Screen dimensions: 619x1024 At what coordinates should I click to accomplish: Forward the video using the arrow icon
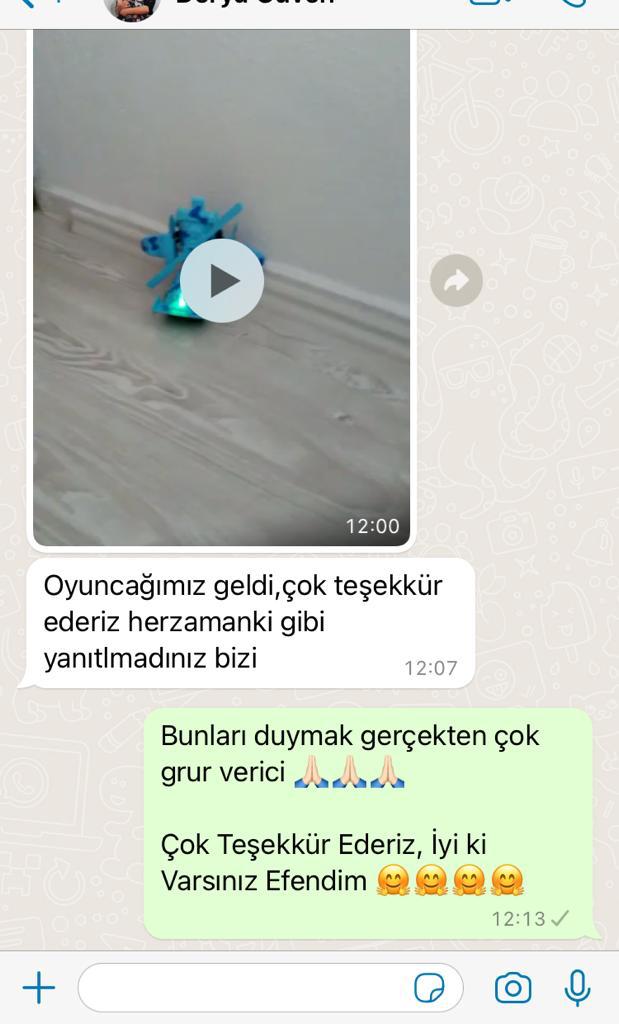[456, 280]
